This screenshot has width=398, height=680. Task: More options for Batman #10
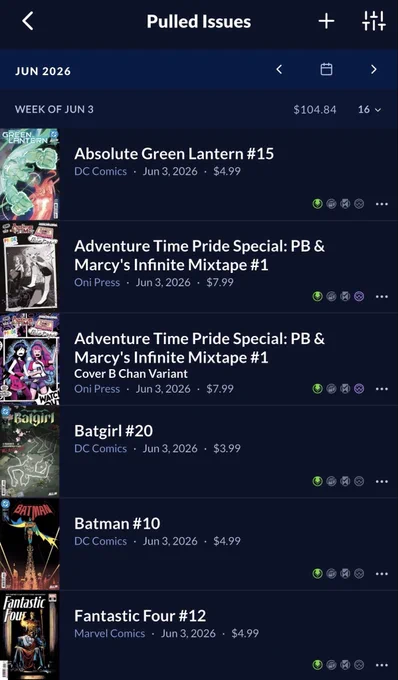(382, 574)
